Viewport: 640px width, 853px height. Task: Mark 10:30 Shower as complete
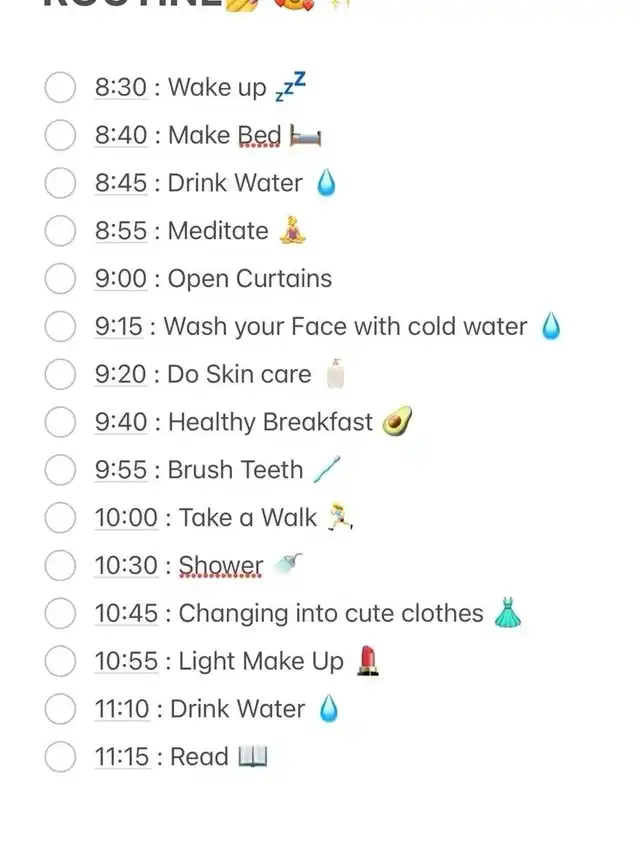tap(60, 566)
